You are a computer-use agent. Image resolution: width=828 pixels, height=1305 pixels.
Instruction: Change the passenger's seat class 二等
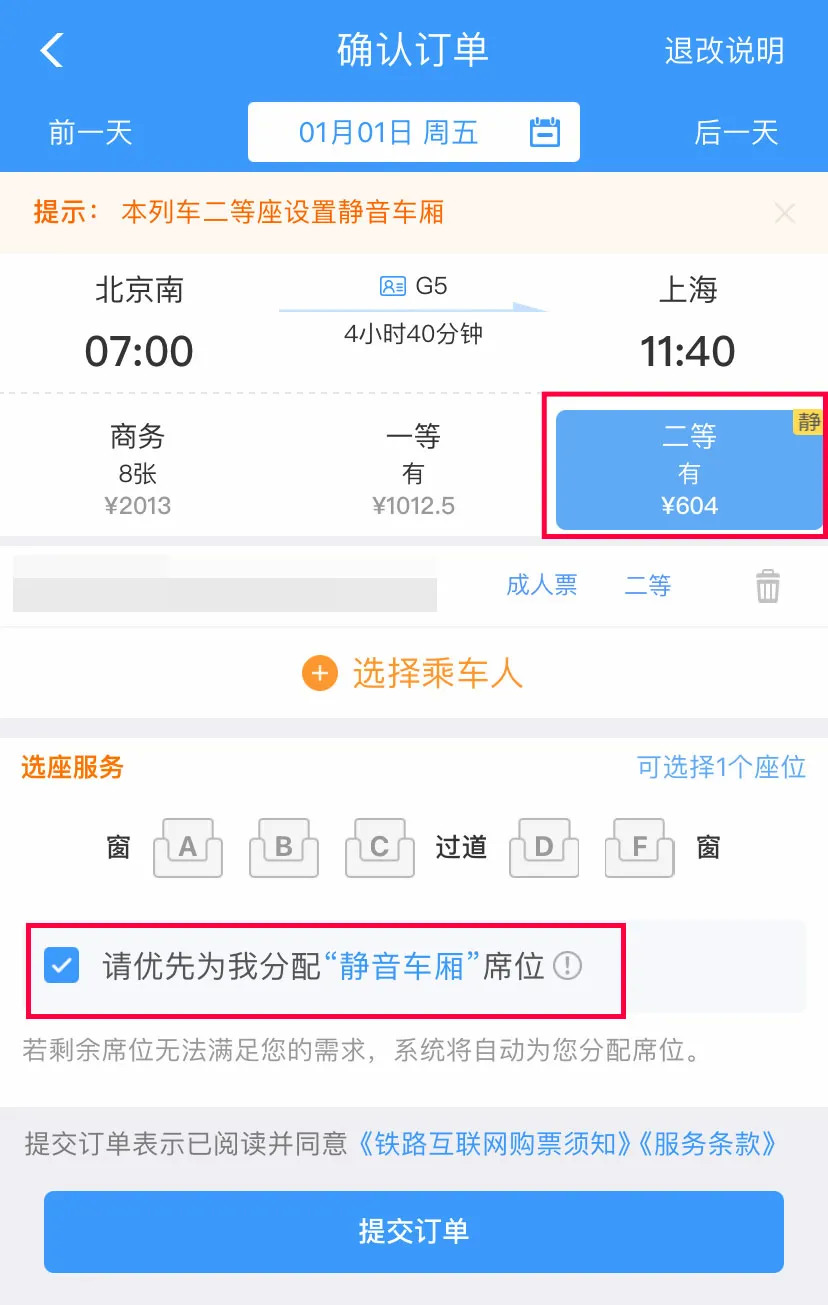(x=648, y=585)
